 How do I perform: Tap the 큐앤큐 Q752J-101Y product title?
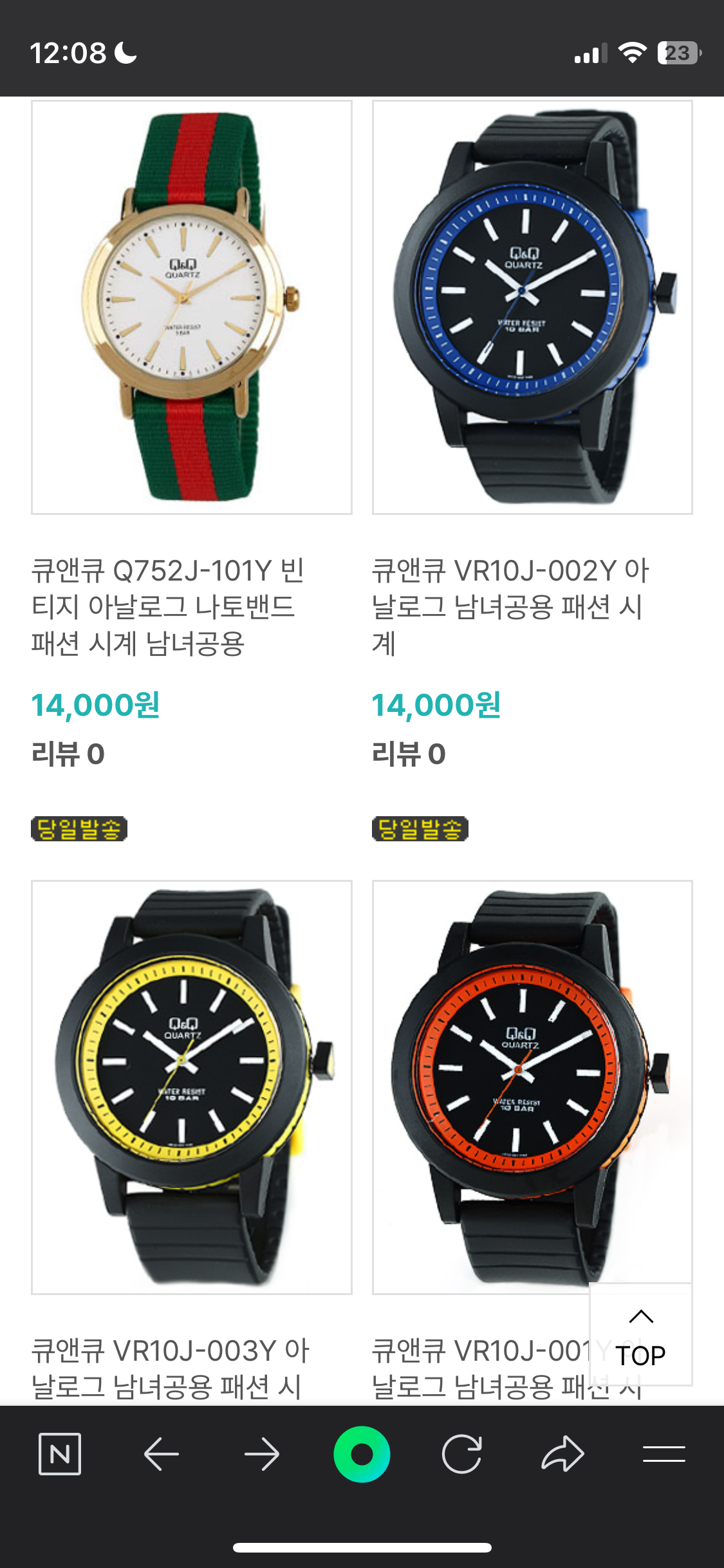[169, 606]
